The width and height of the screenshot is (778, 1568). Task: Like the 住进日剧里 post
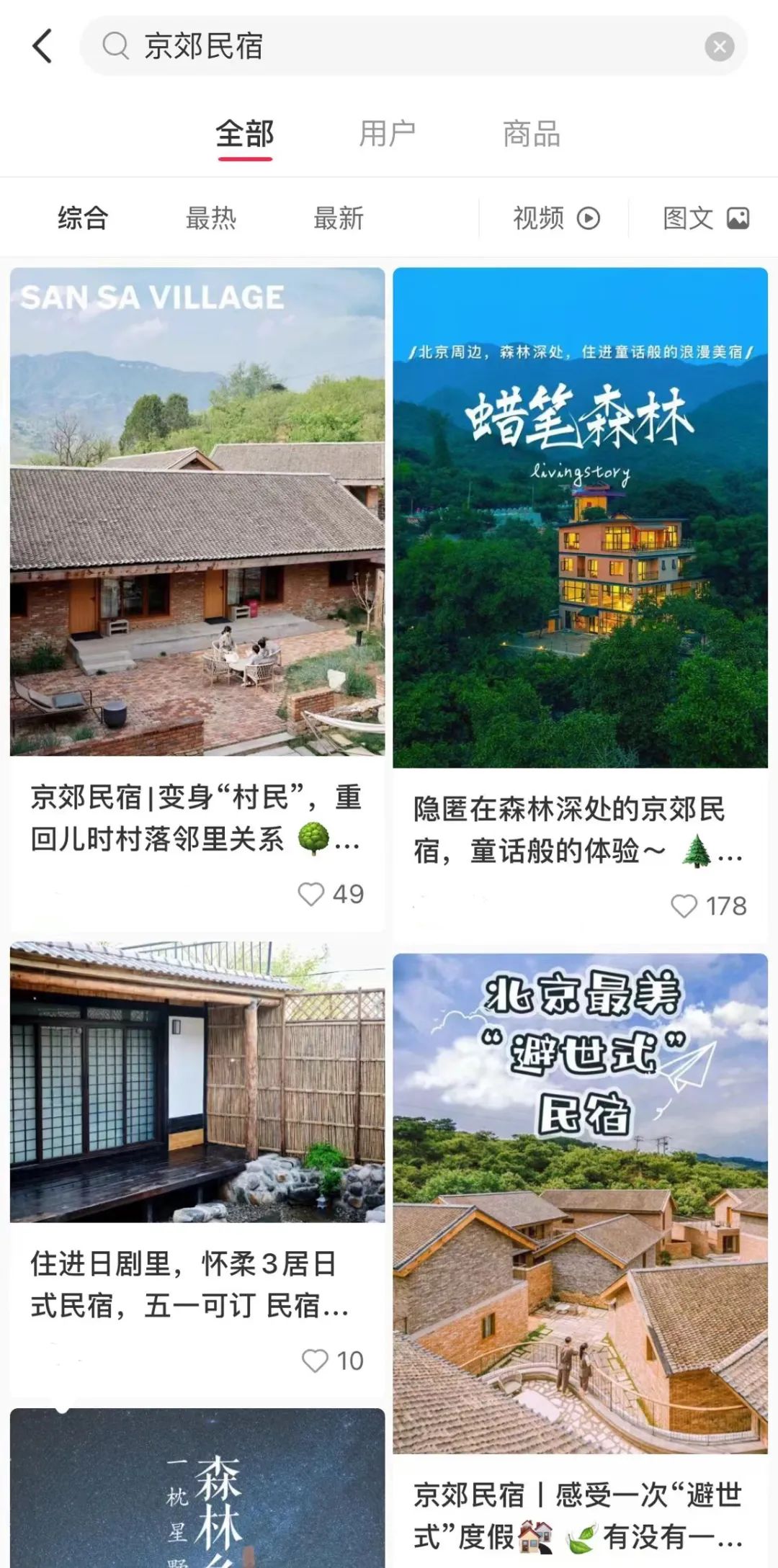(x=315, y=1361)
